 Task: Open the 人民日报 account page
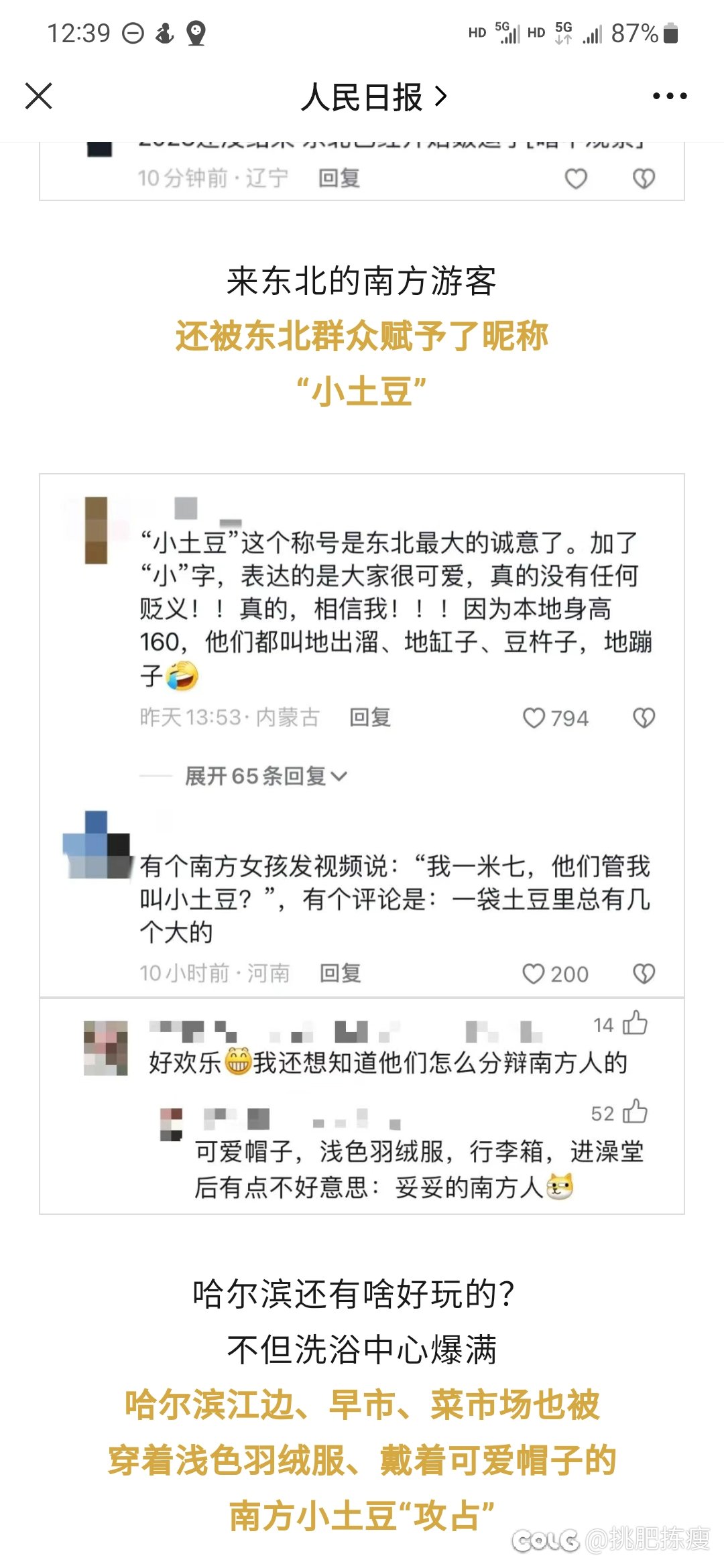tap(373, 97)
